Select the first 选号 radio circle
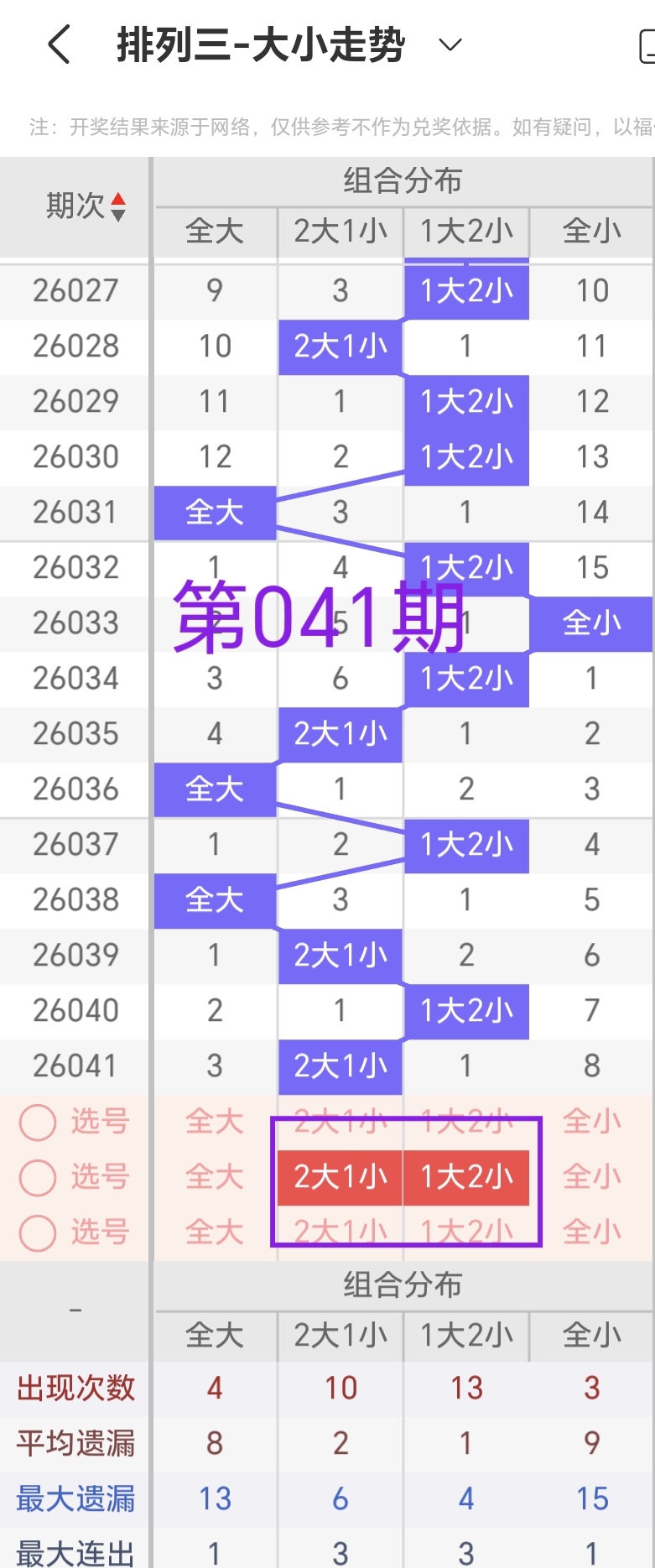The height and width of the screenshot is (1568, 655). pyautogui.click(x=37, y=1122)
